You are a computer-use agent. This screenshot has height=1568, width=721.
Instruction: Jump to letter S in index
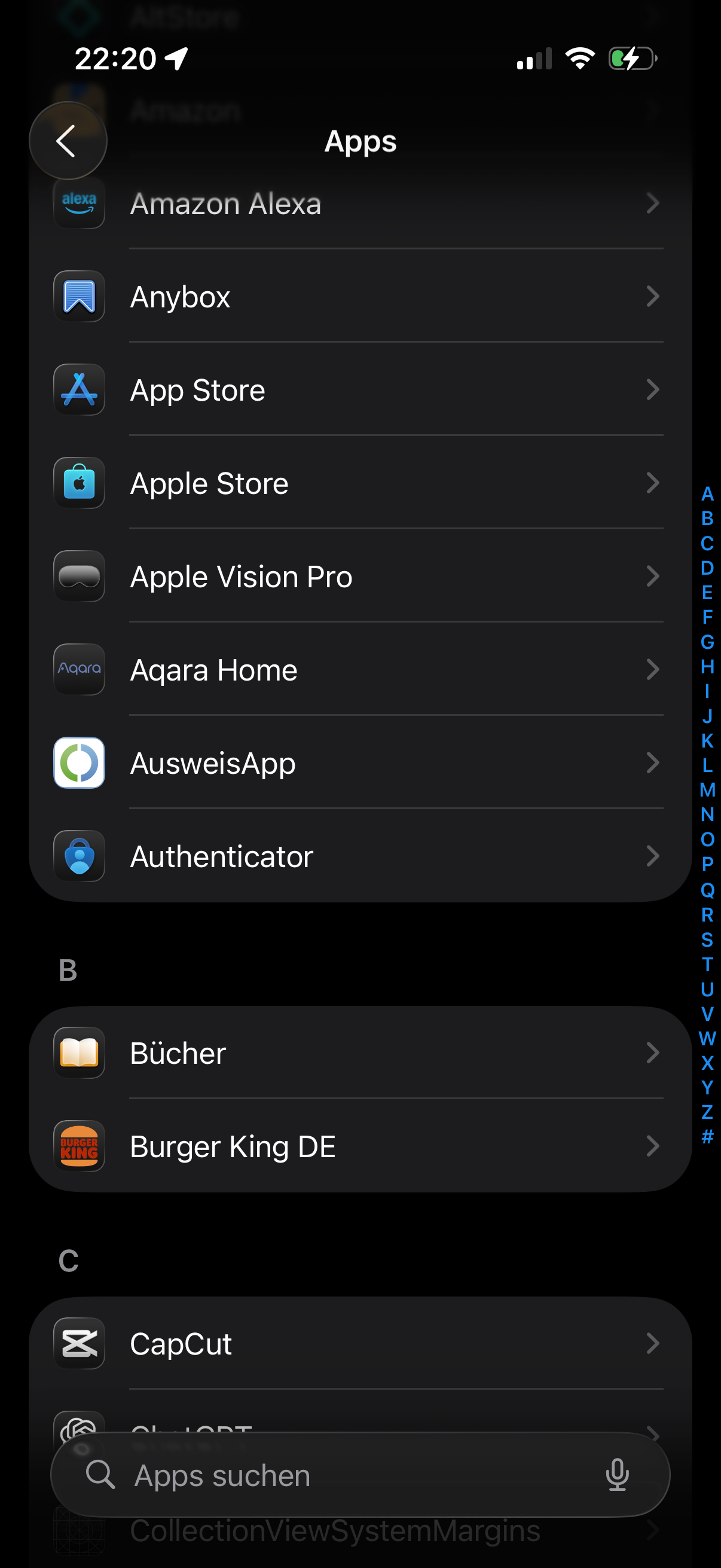707,940
